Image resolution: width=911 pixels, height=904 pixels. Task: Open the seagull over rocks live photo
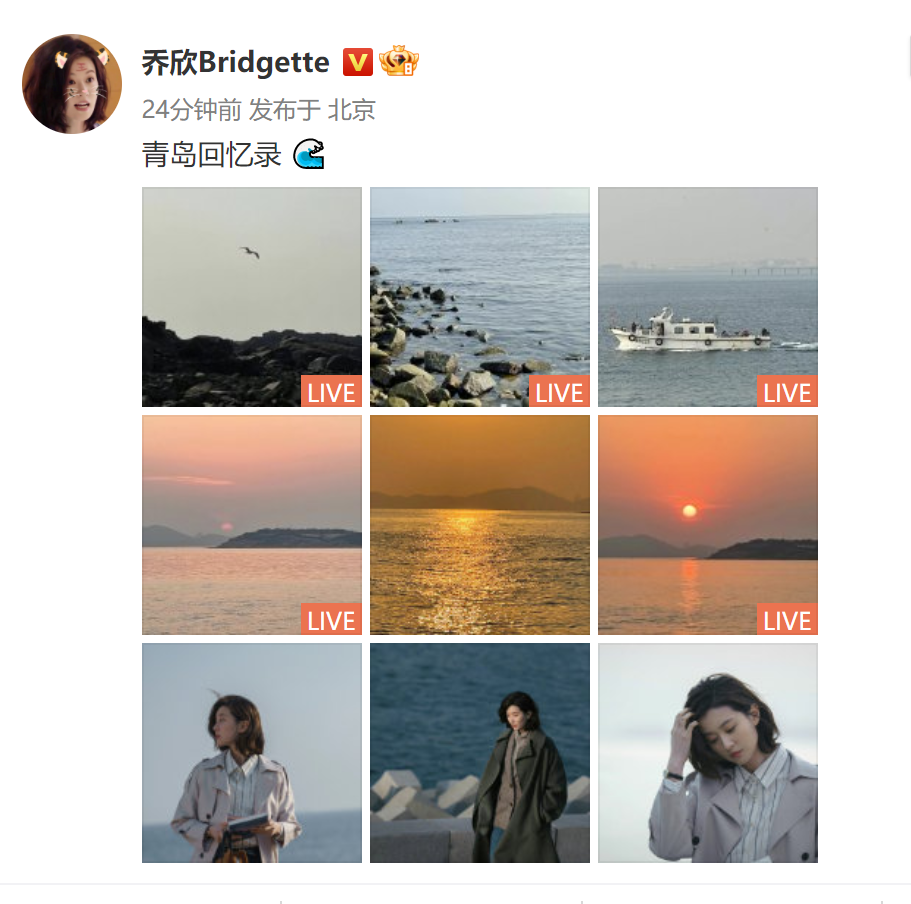click(x=252, y=297)
